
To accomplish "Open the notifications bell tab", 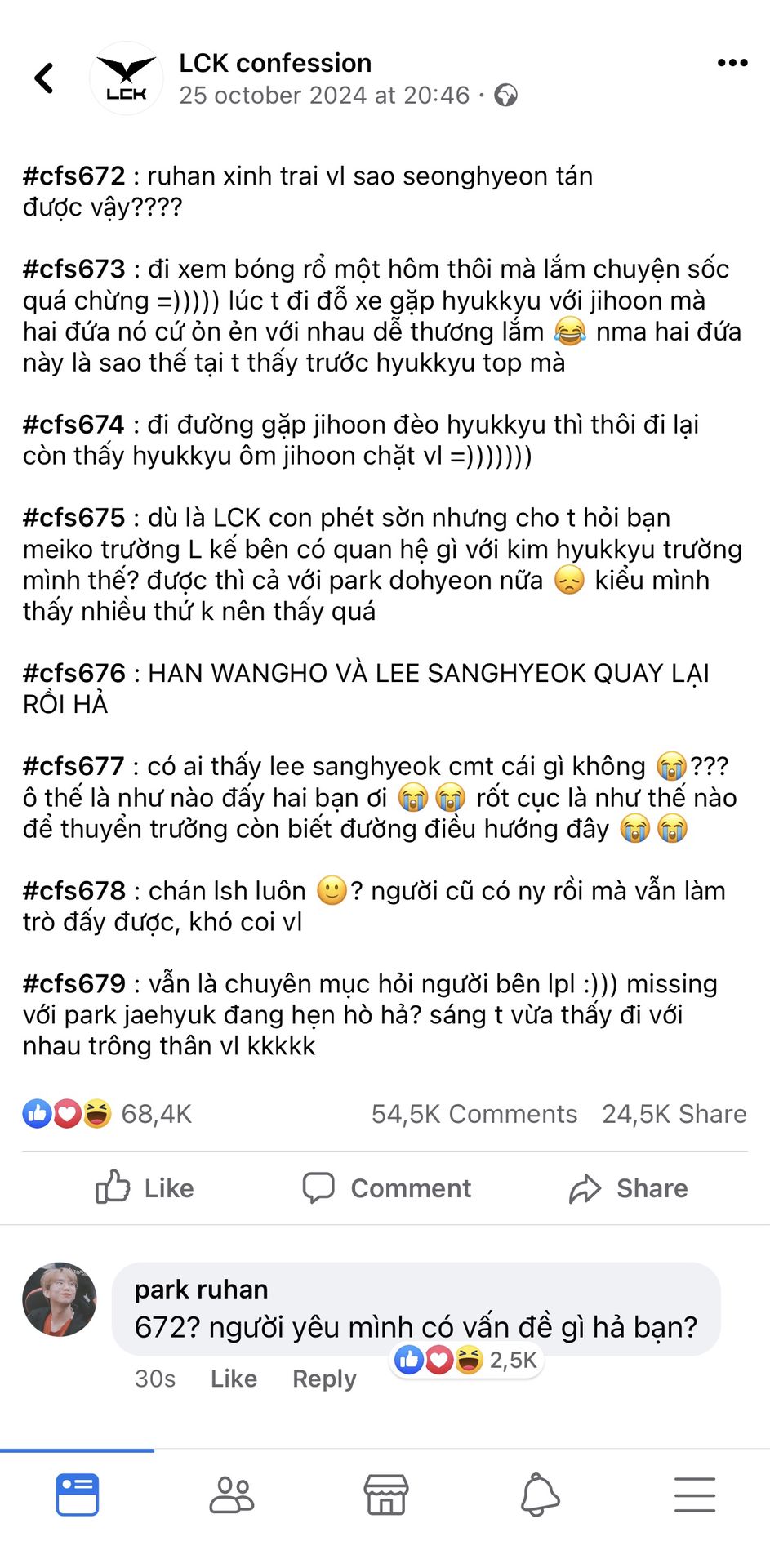I will coord(540,1495).
